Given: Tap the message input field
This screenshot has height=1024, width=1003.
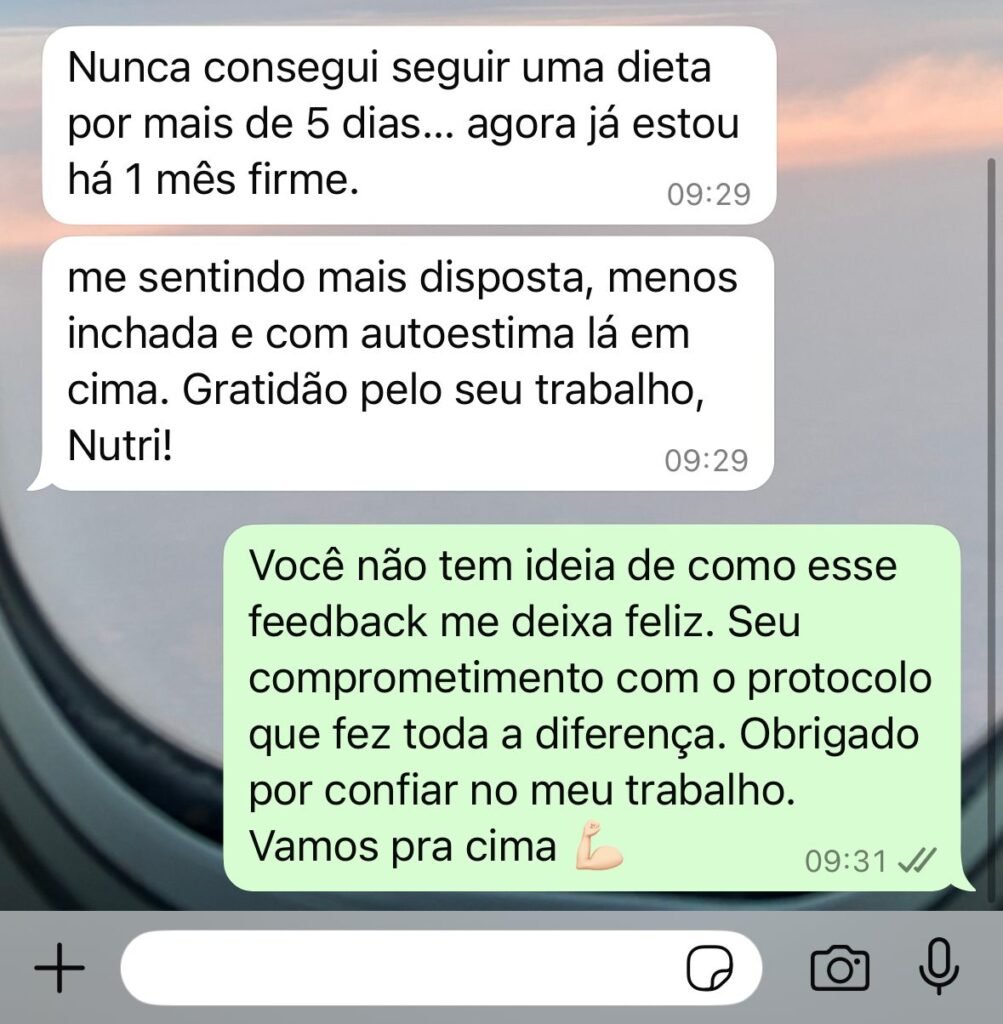Looking at the screenshot, I should 400,968.
